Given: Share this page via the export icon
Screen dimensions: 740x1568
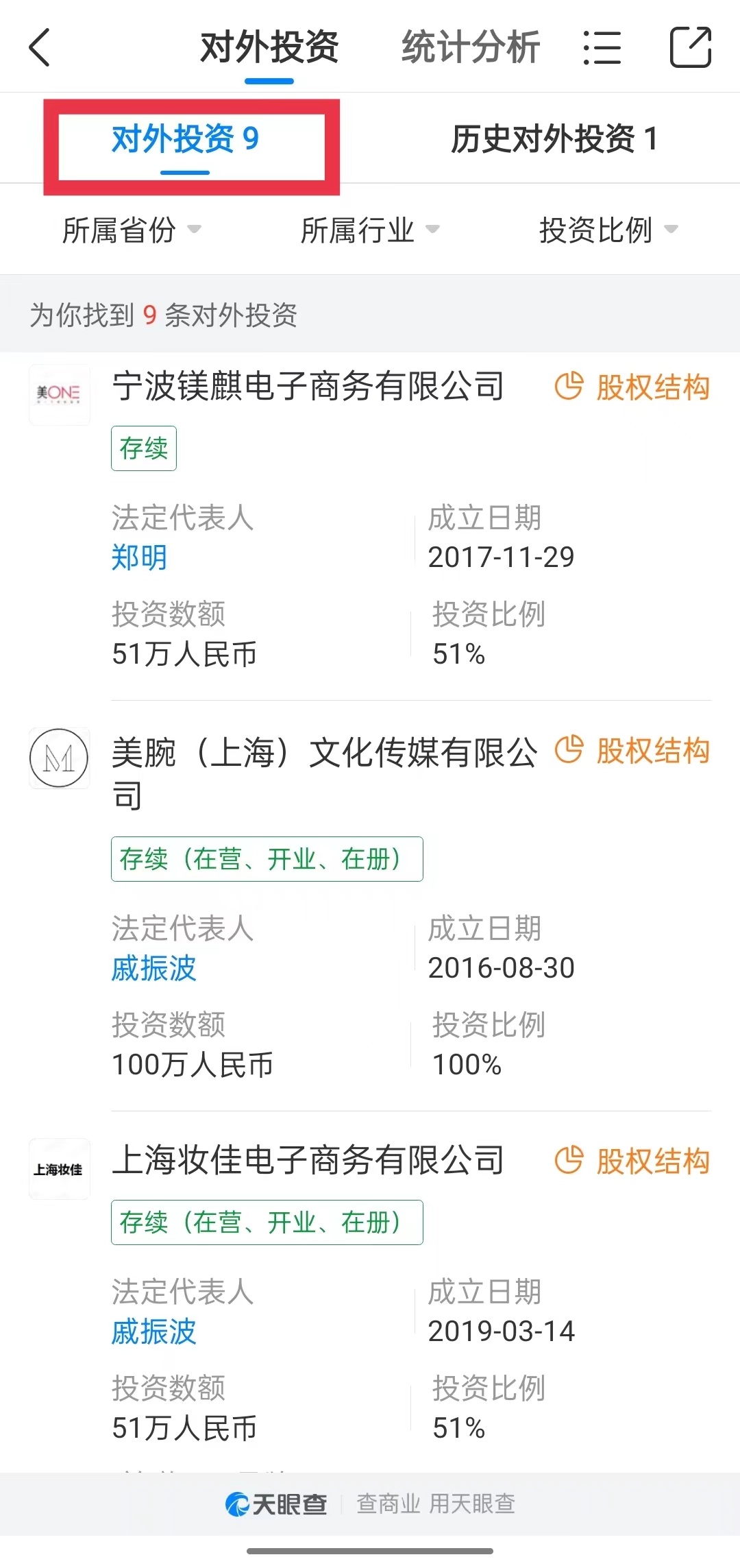Looking at the screenshot, I should [x=690, y=47].
